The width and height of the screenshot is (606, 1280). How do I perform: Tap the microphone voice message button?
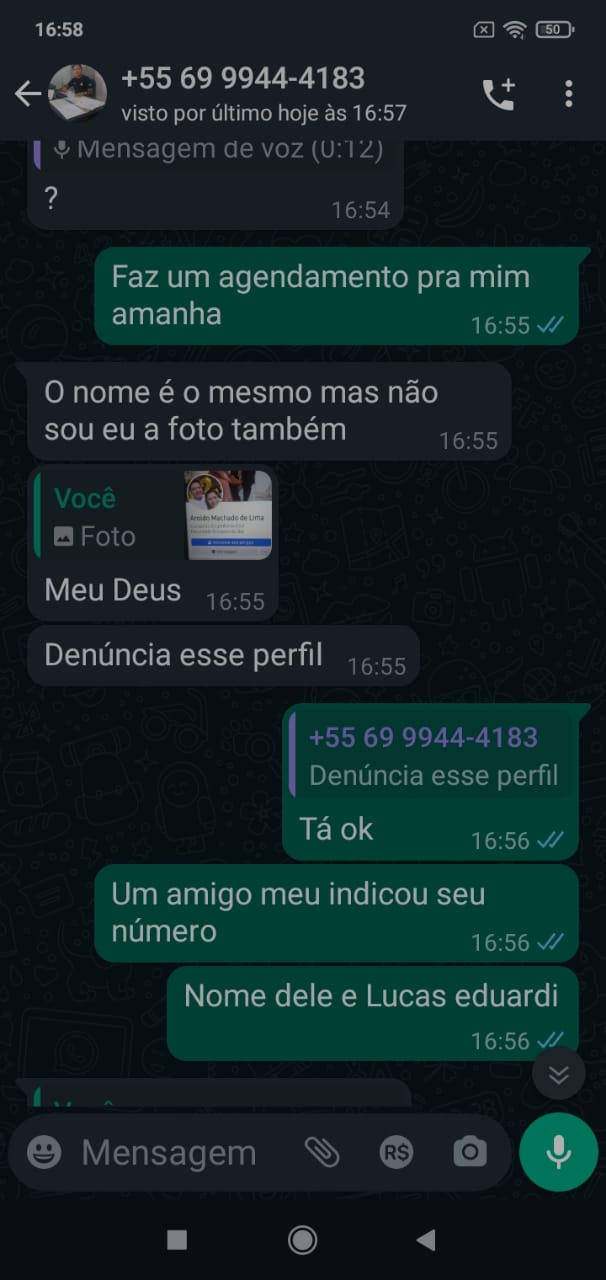point(558,1152)
